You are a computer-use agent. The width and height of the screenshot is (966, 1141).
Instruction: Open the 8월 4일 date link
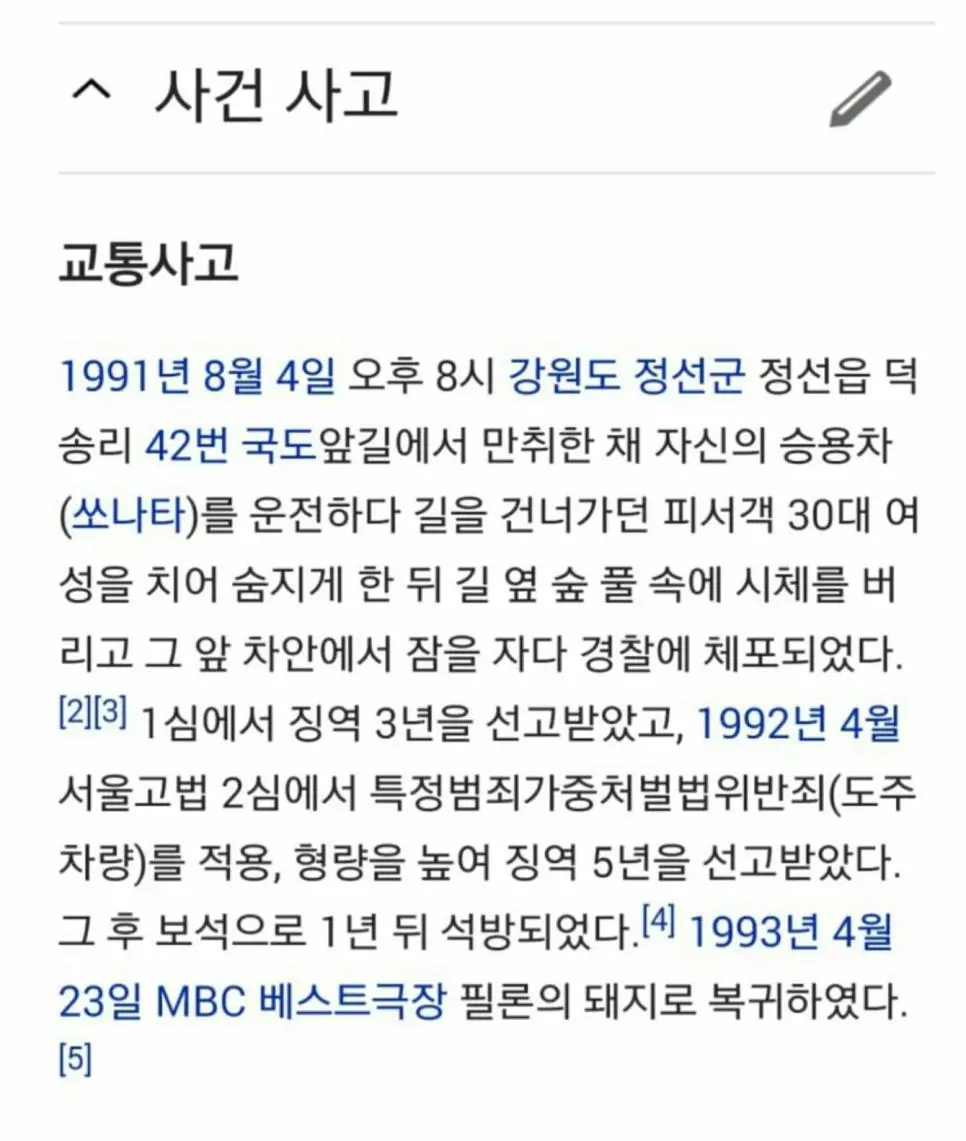coord(268,377)
